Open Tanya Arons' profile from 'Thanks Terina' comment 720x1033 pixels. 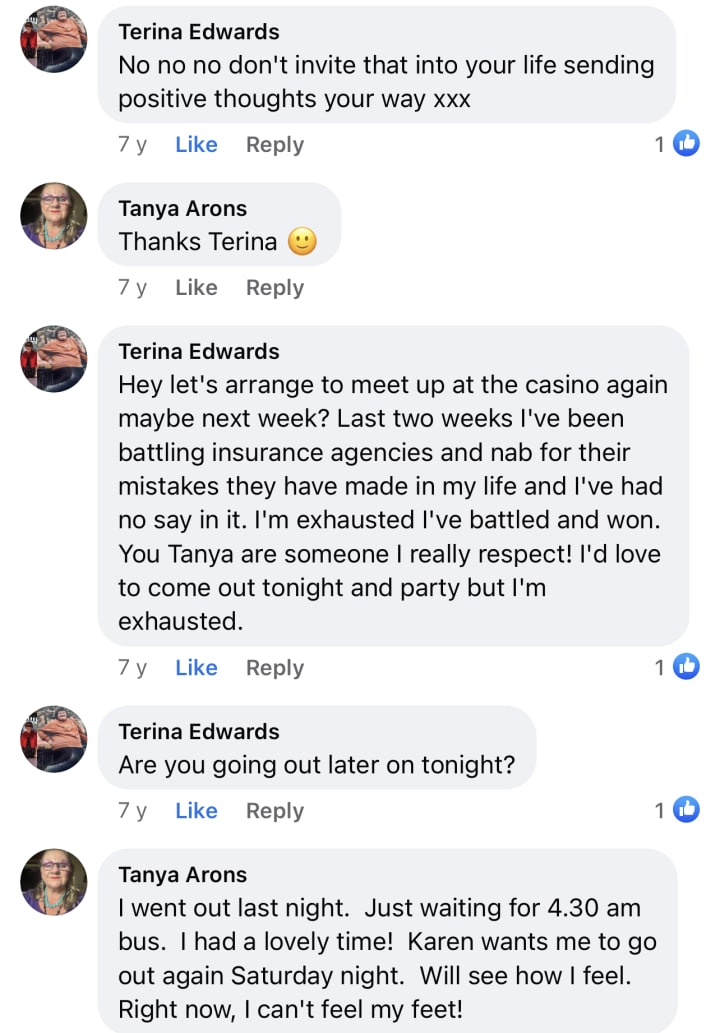tap(182, 208)
